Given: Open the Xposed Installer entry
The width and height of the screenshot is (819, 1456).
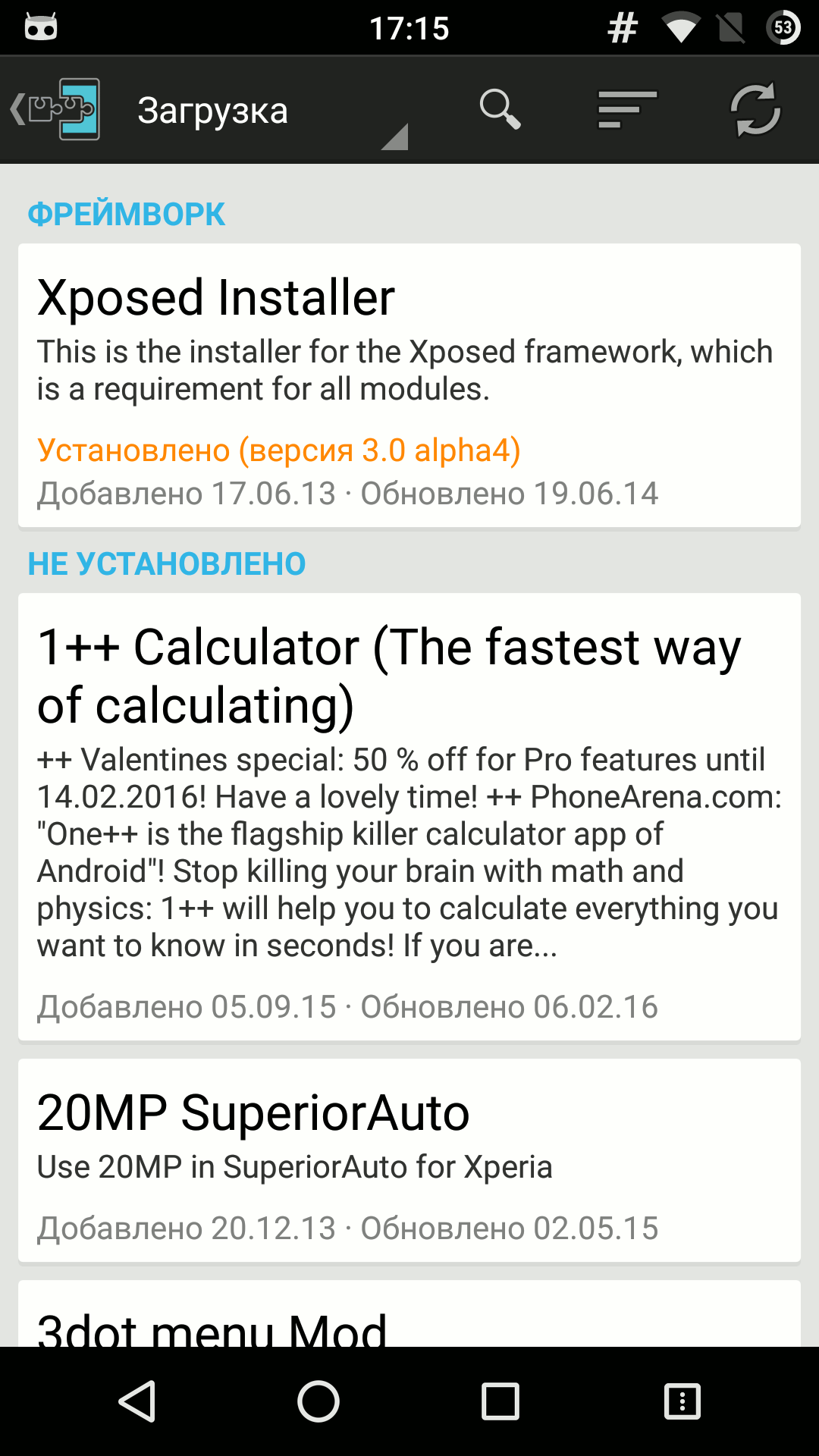Looking at the screenshot, I should point(409,385).
